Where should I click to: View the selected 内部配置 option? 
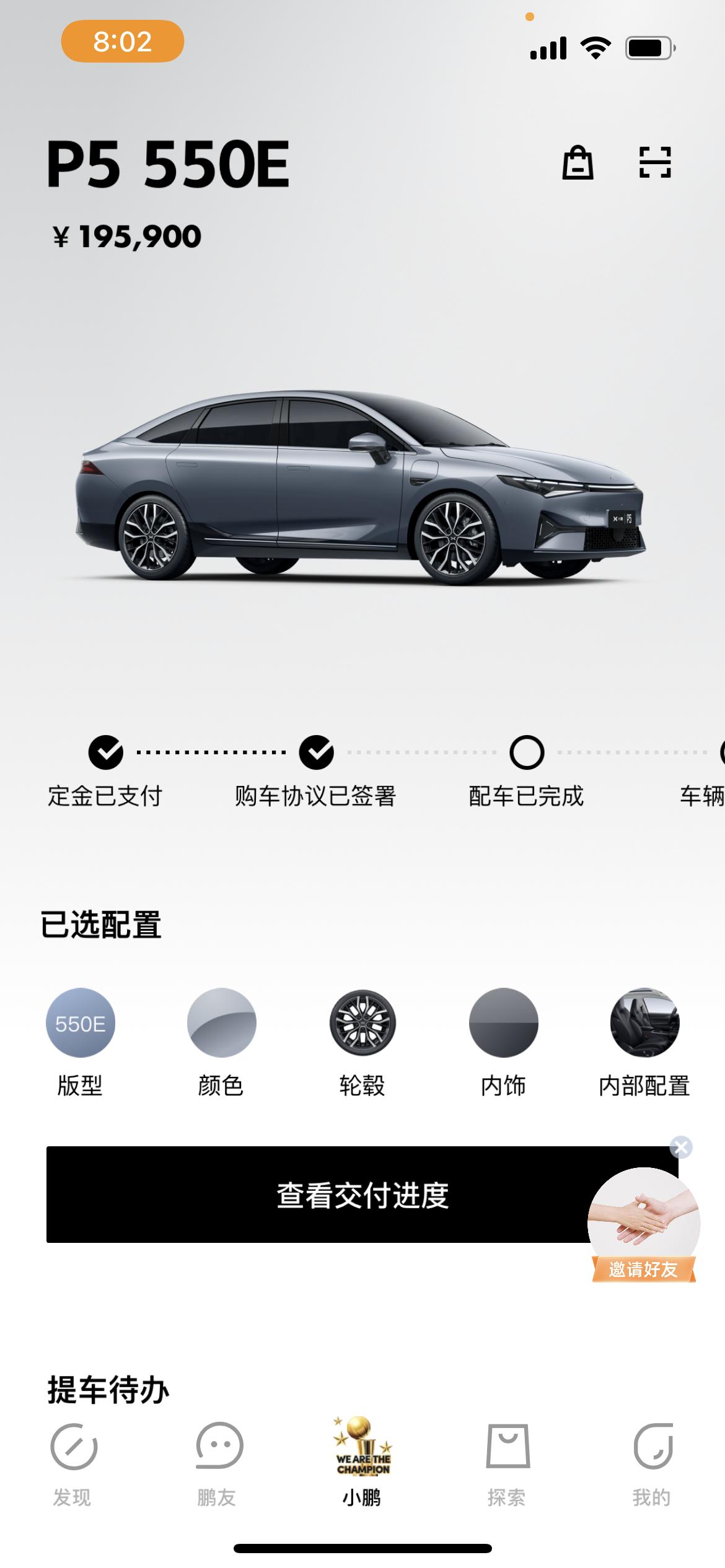point(644,1023)
